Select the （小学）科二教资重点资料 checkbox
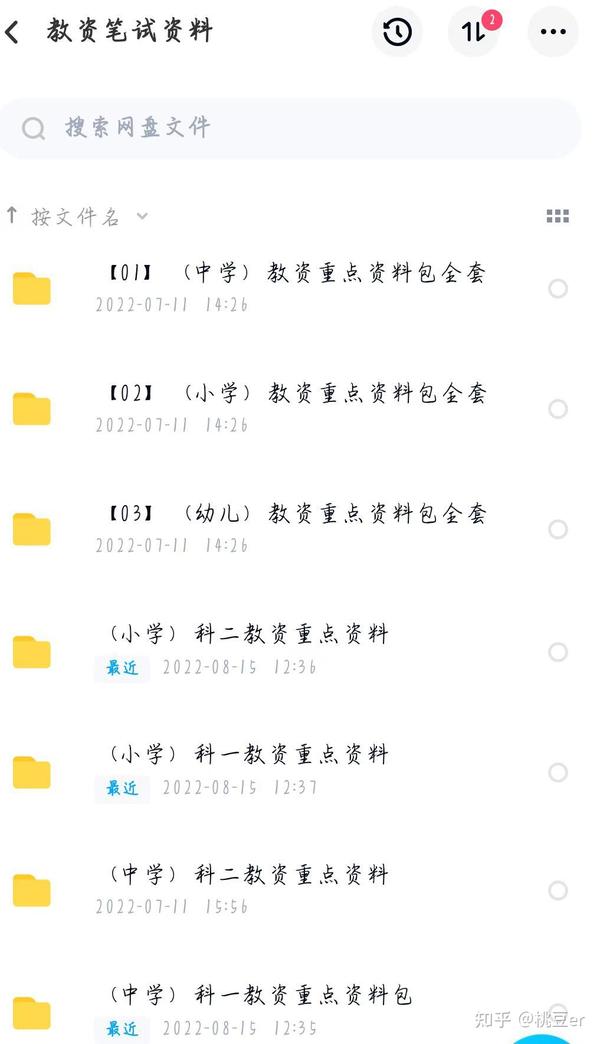 click(x=558, y=652)
